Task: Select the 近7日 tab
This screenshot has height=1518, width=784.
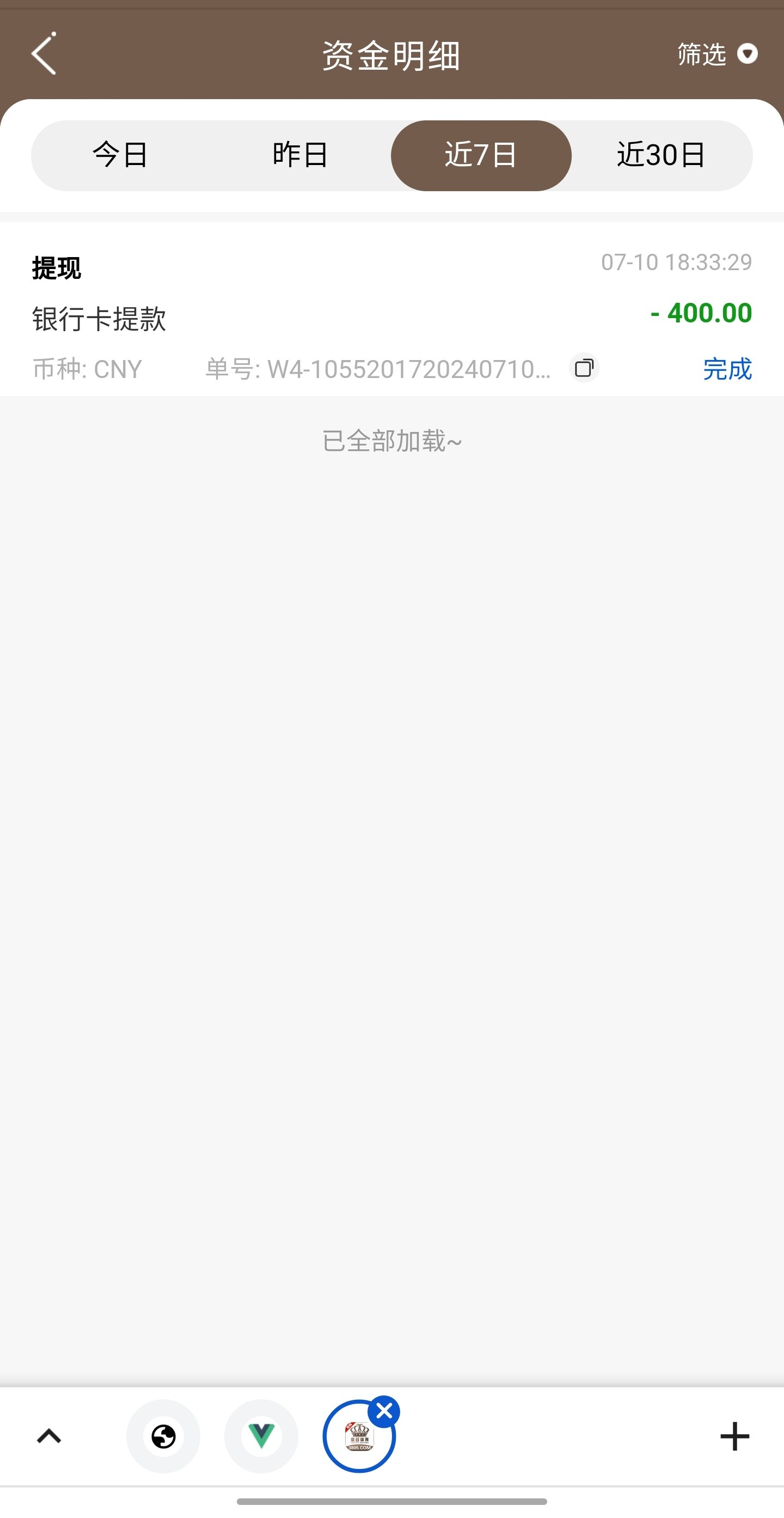Action: tap(481, 155)
